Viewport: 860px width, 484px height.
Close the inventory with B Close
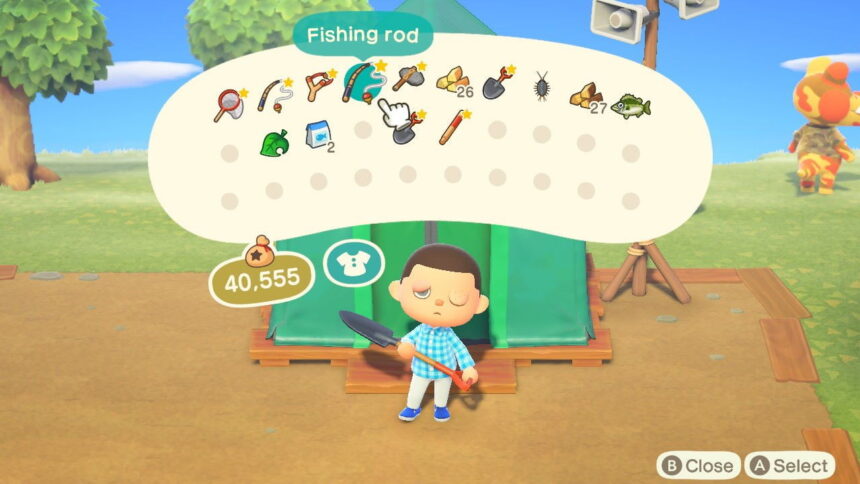point(698,466)
